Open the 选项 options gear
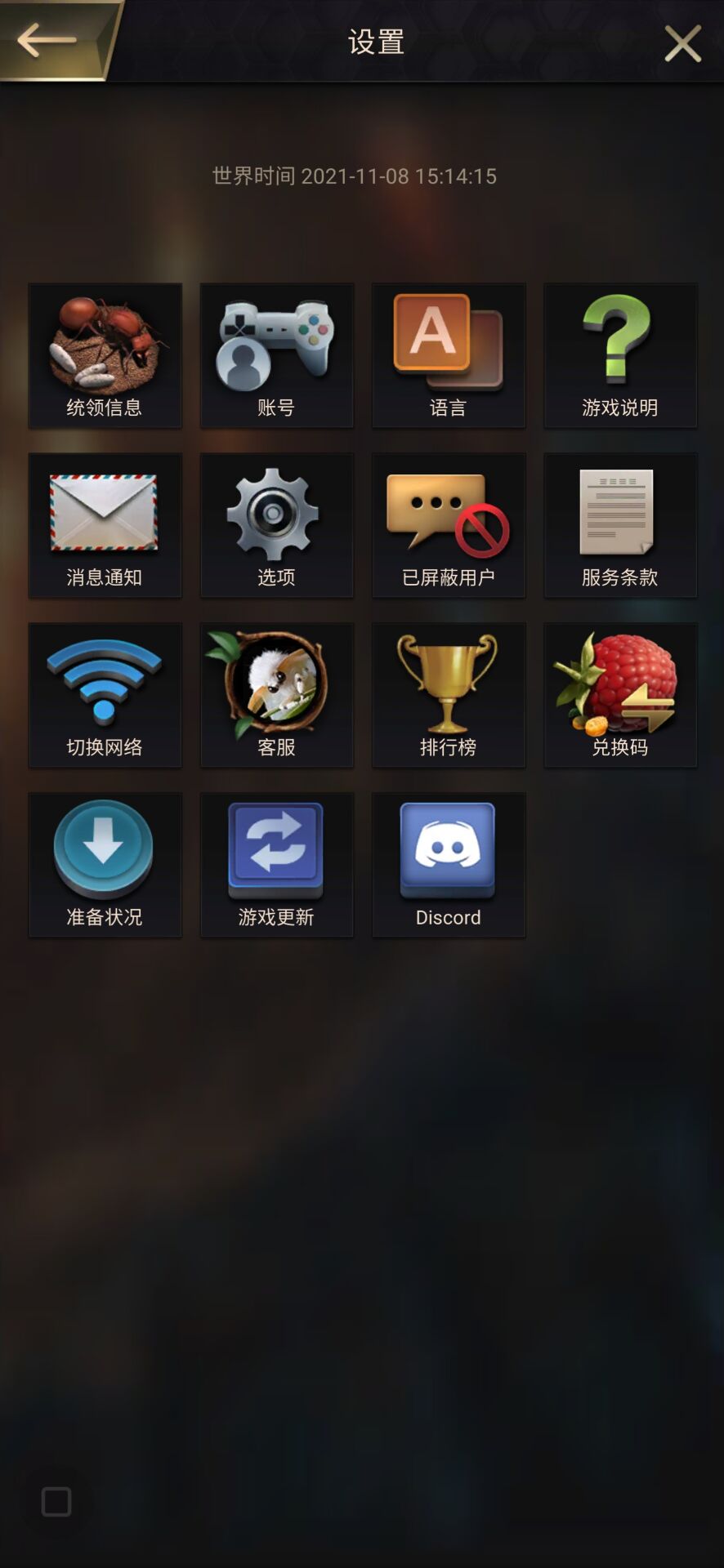The width and height of the screenshot is (724, 1568). coord(276,525)
